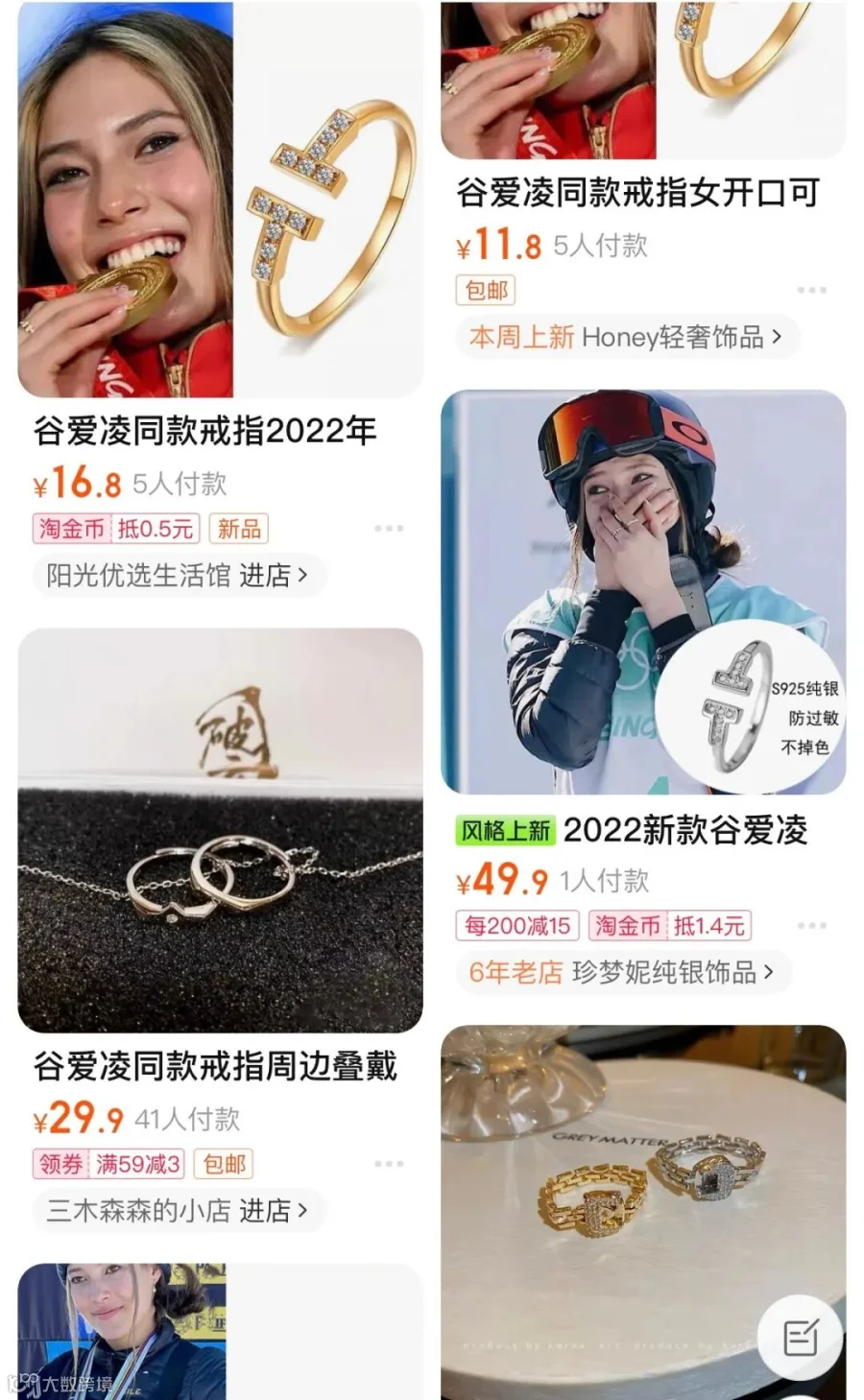This screenshot has width=864, height=1400.
Task: Open more options for the ¥16.8 ring
Action: tap(389, 529)
